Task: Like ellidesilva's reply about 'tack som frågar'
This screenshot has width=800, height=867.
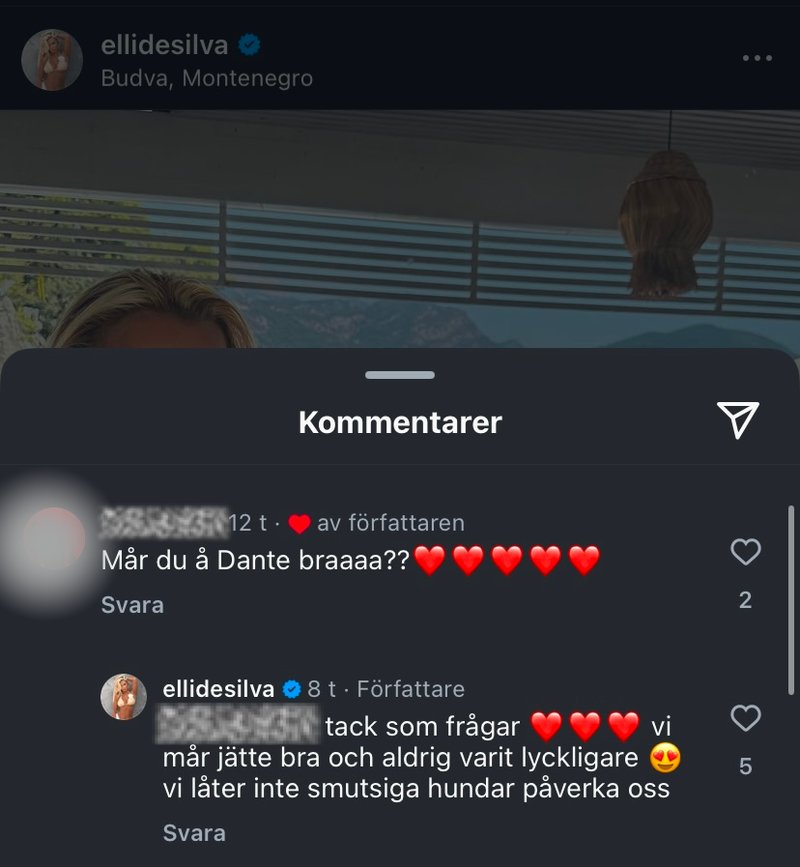Action: point(745,718)
